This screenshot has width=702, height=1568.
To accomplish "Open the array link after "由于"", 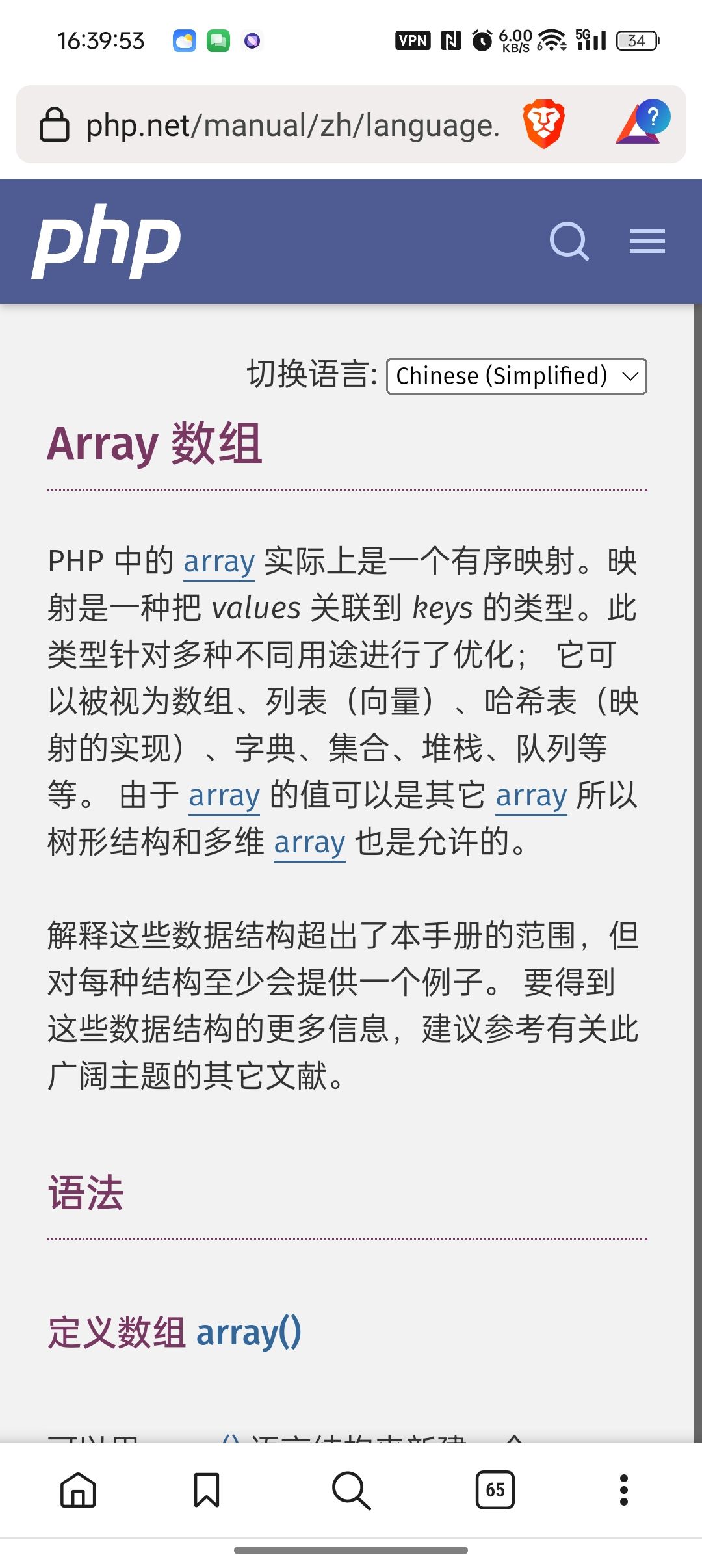I will click(x=224, y=796).
